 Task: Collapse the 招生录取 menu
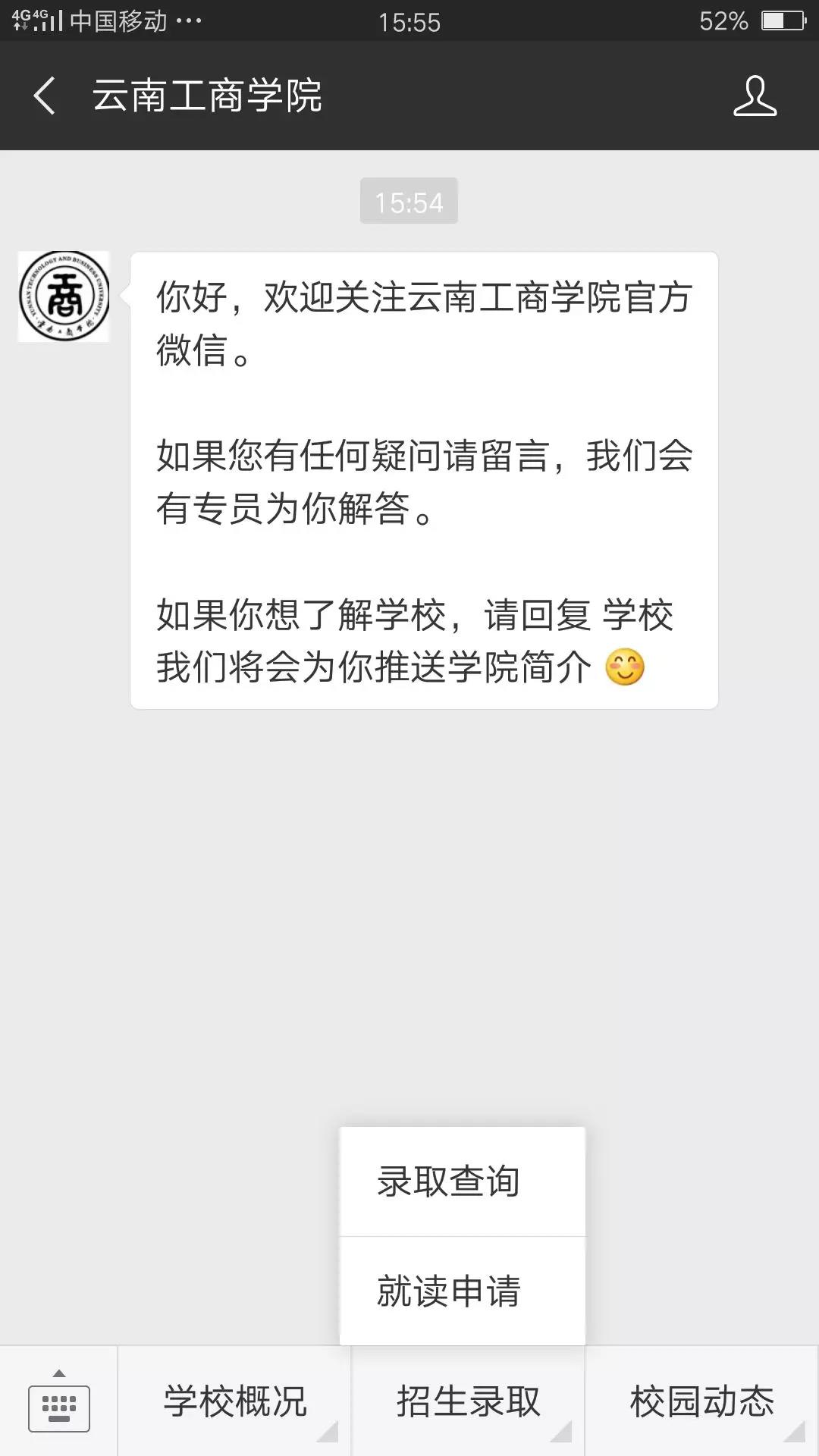coord(468,1401)
